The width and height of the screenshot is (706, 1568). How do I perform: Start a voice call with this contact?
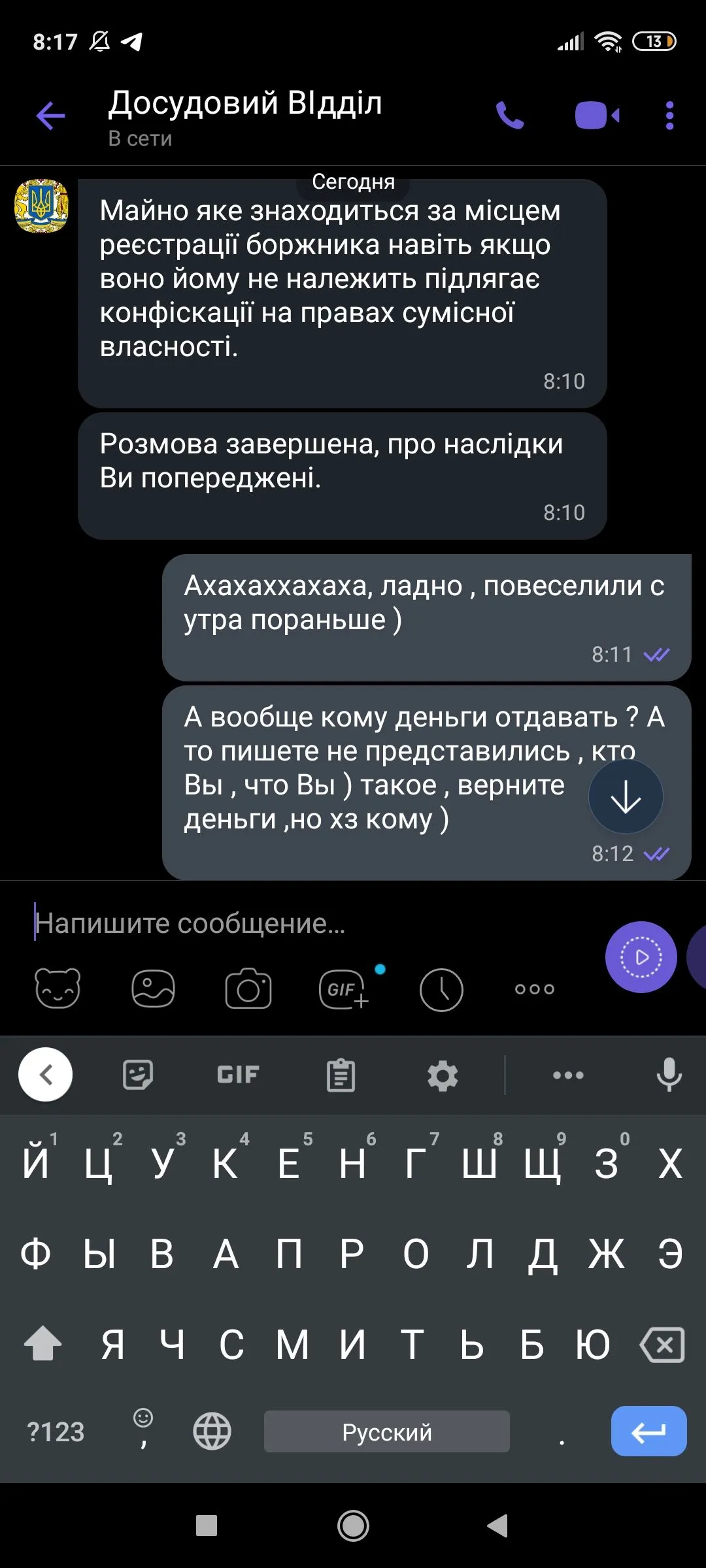(x=510, y=116)
